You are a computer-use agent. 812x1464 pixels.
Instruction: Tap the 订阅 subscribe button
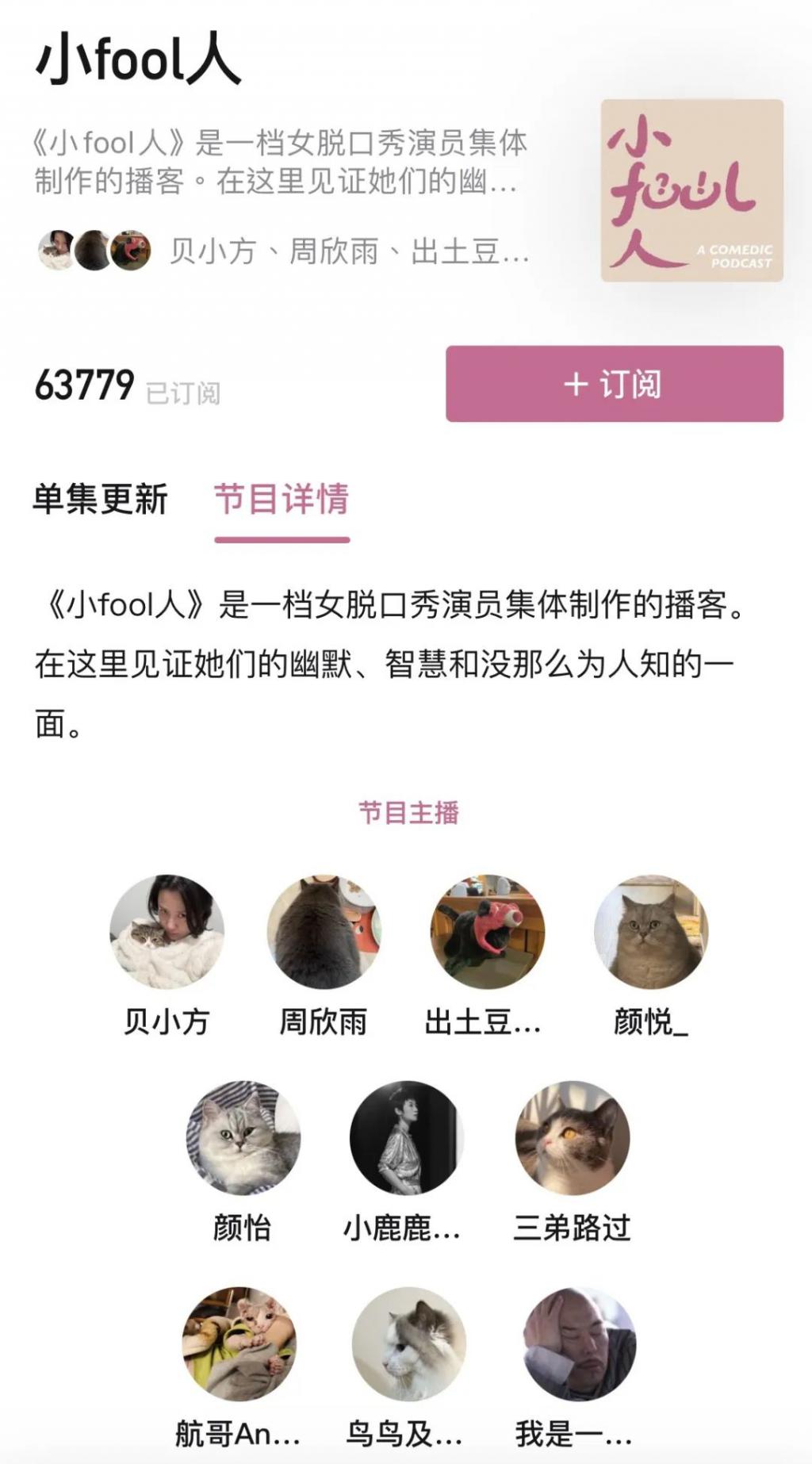pyautogui.click(x=614, y=384)
